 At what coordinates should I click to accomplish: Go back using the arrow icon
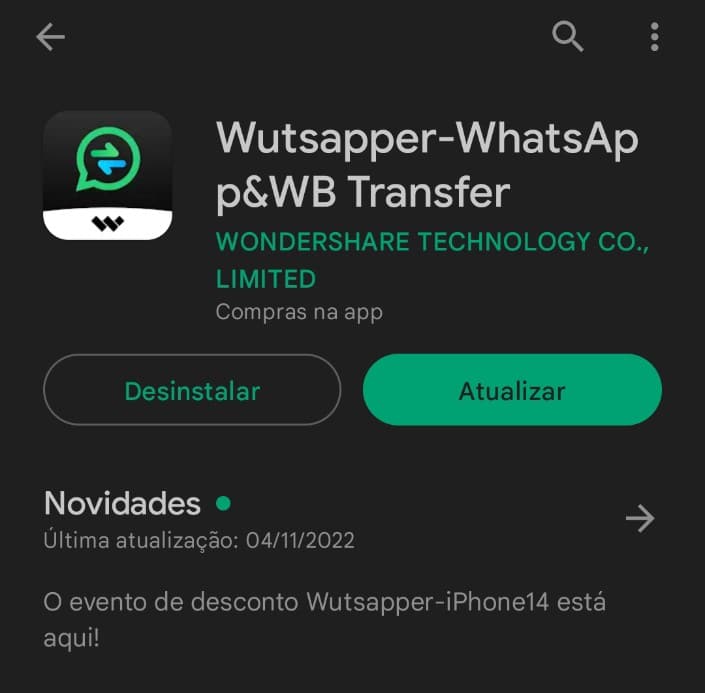[50, 38]
